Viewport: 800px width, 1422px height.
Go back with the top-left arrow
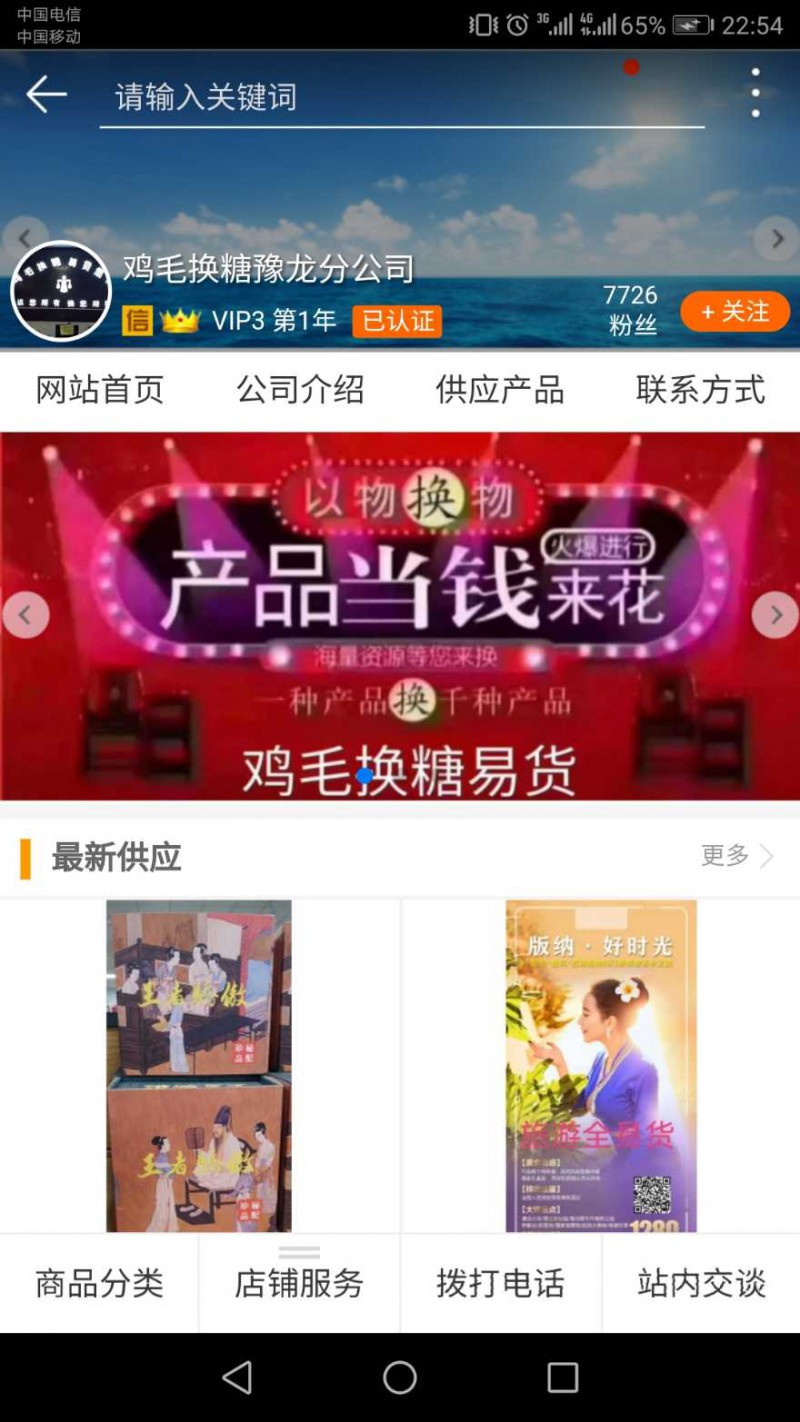[x=46, y=96]
